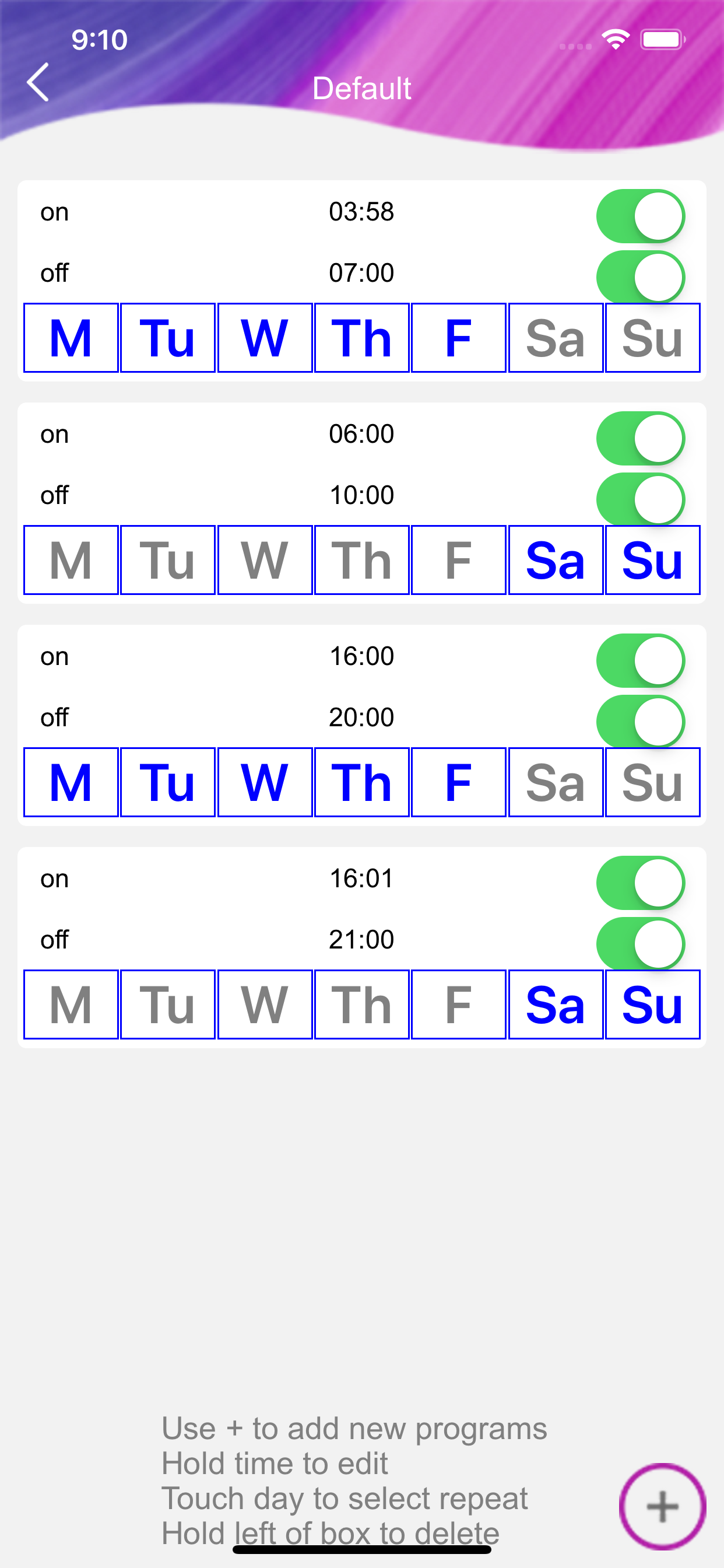Image resolution: width=724 pixels, height=1568 pixels.
Task: Select Thursday in the 16:01 program
Action: [361, 1005]
